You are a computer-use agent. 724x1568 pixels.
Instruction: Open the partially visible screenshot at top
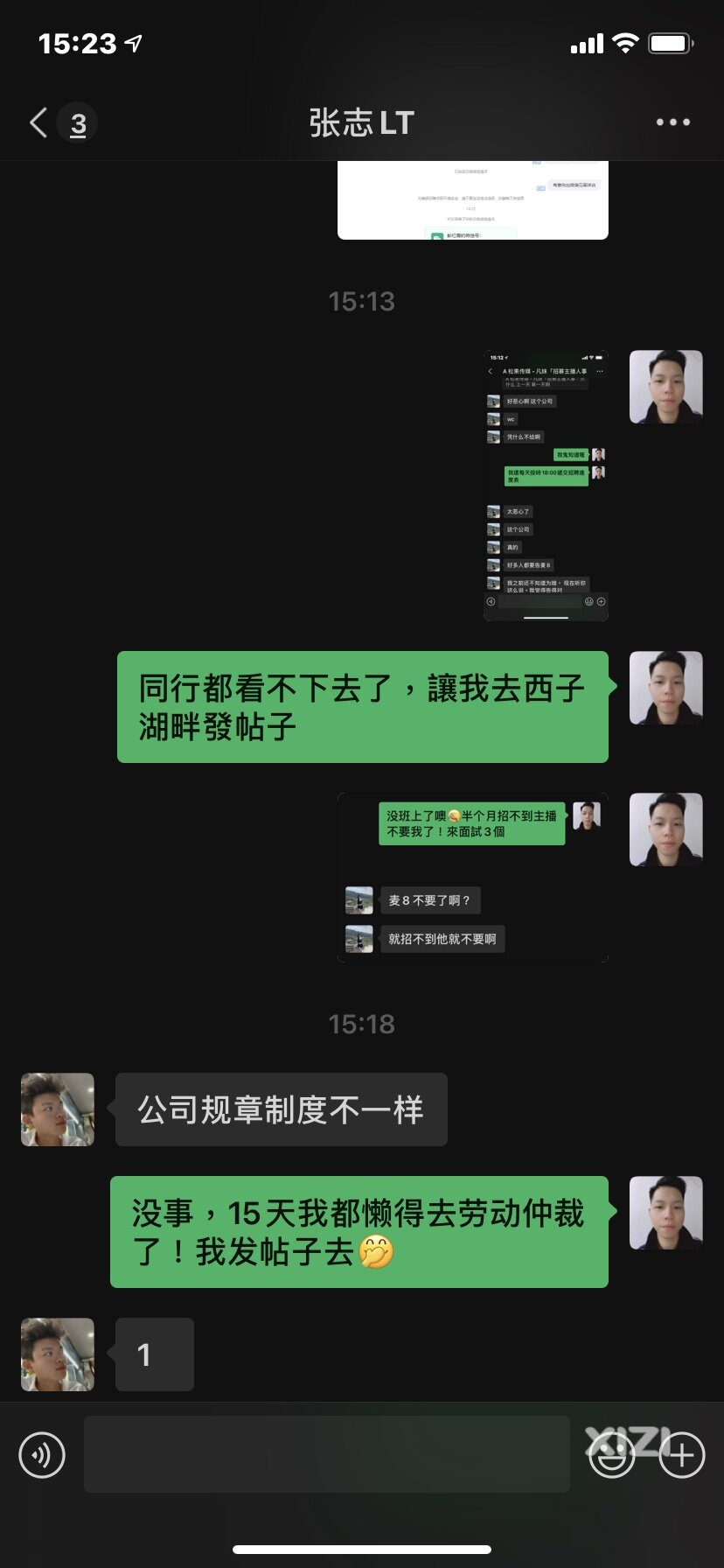coord(472,200)
